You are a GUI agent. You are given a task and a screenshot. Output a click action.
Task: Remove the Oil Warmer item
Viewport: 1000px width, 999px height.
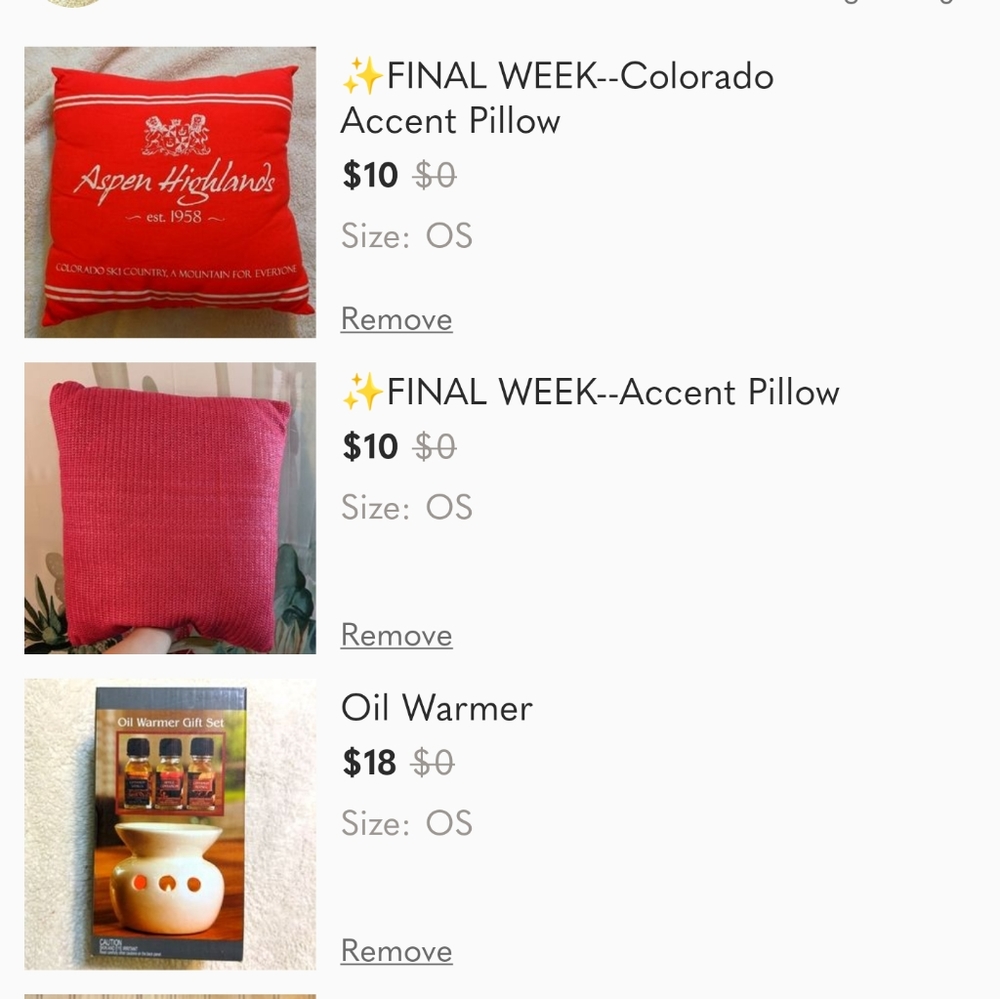tap(396, 951)
